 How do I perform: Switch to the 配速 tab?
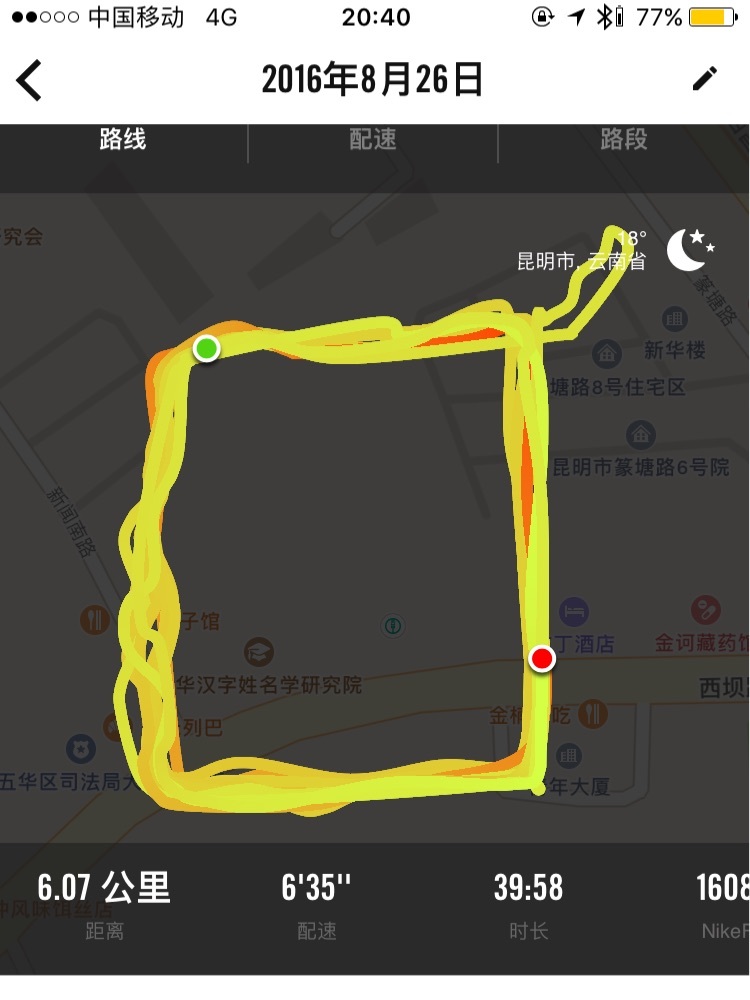(373, 140)
